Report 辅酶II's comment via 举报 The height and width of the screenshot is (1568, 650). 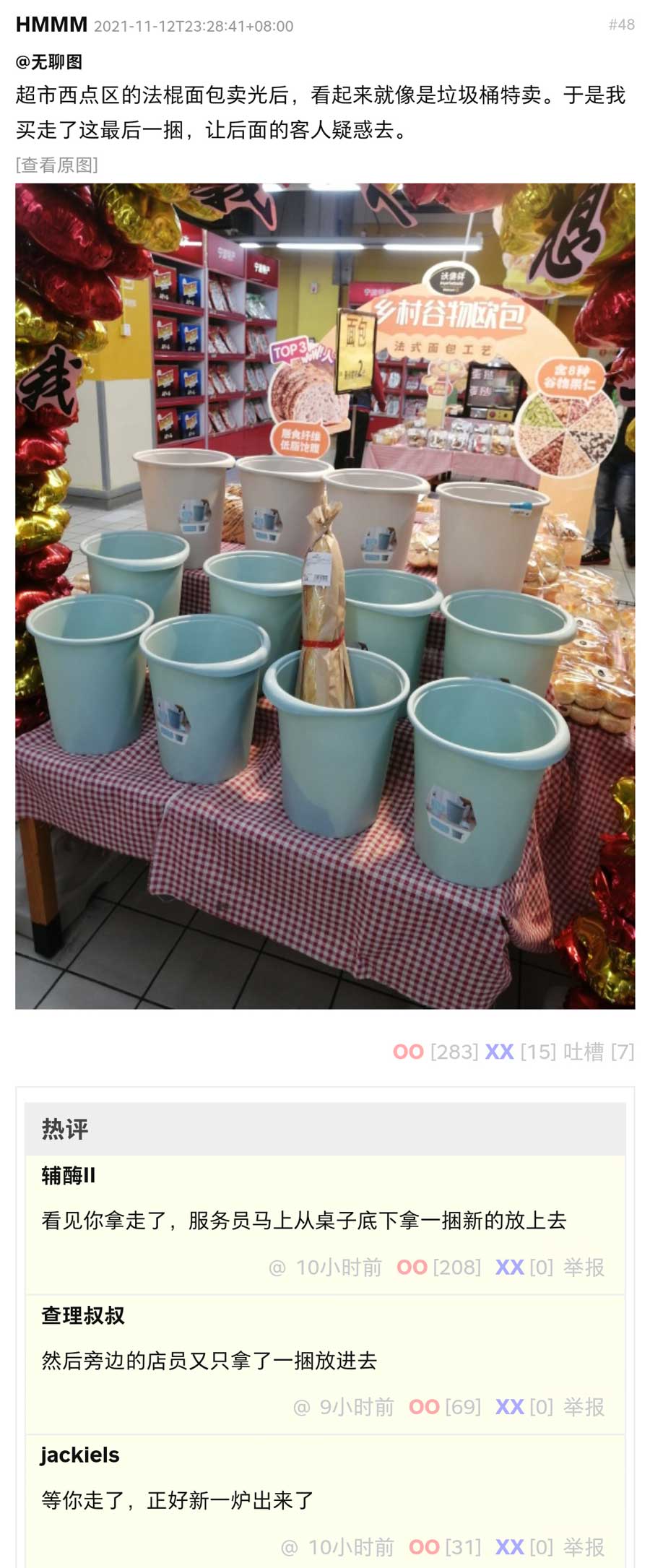point(584,1268)
